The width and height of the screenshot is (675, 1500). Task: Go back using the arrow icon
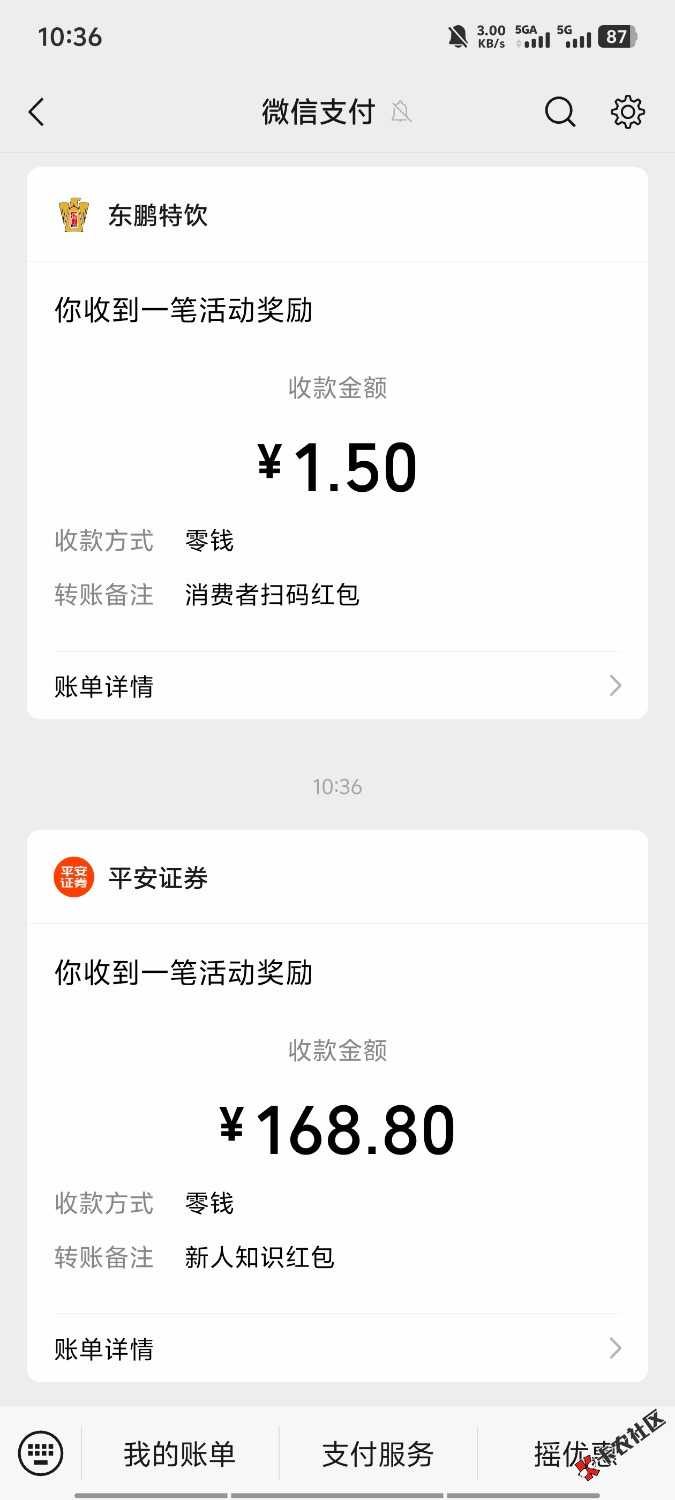[37, 112]
